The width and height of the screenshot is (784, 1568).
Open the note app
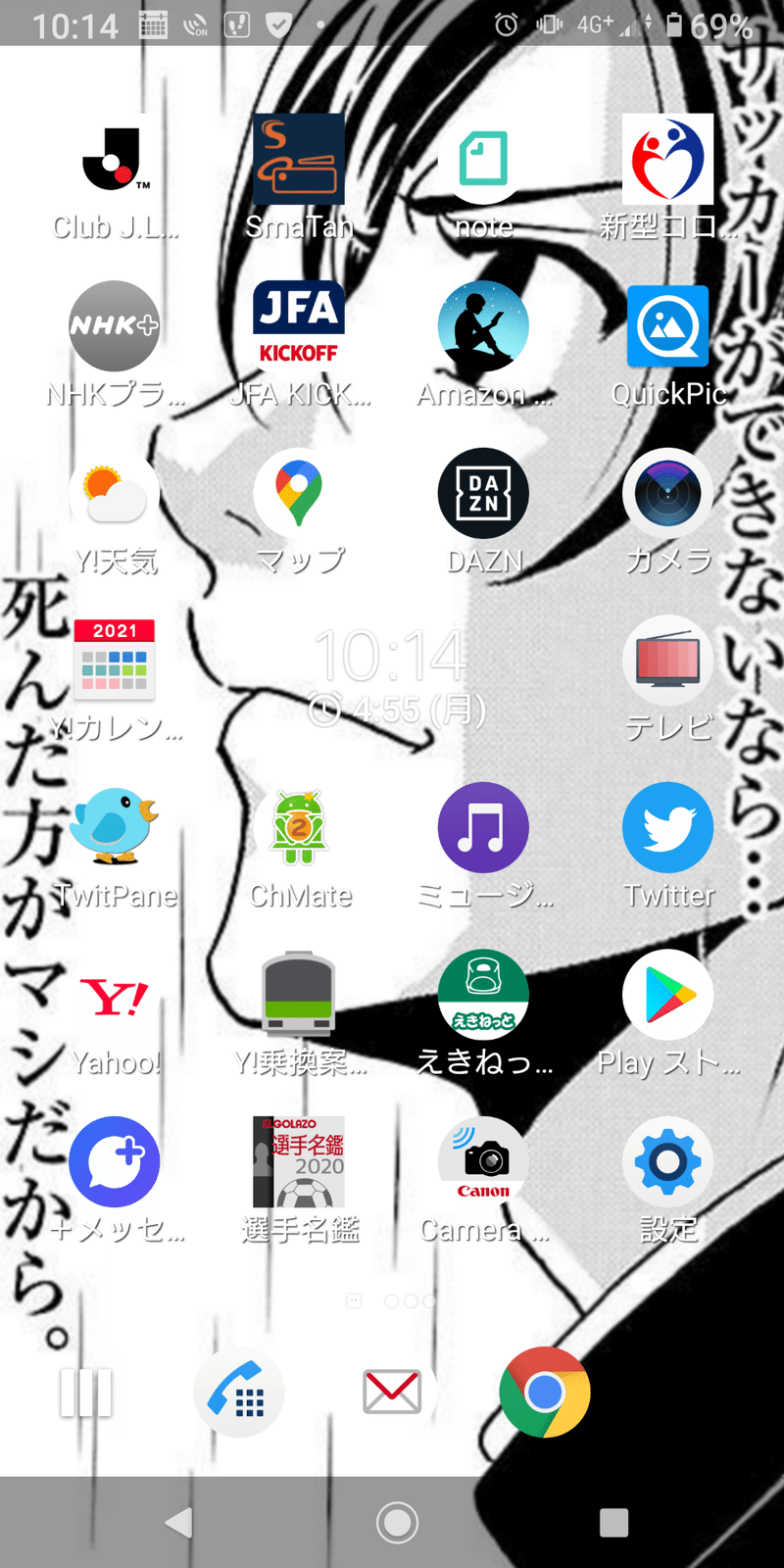(x=483, y=160)
